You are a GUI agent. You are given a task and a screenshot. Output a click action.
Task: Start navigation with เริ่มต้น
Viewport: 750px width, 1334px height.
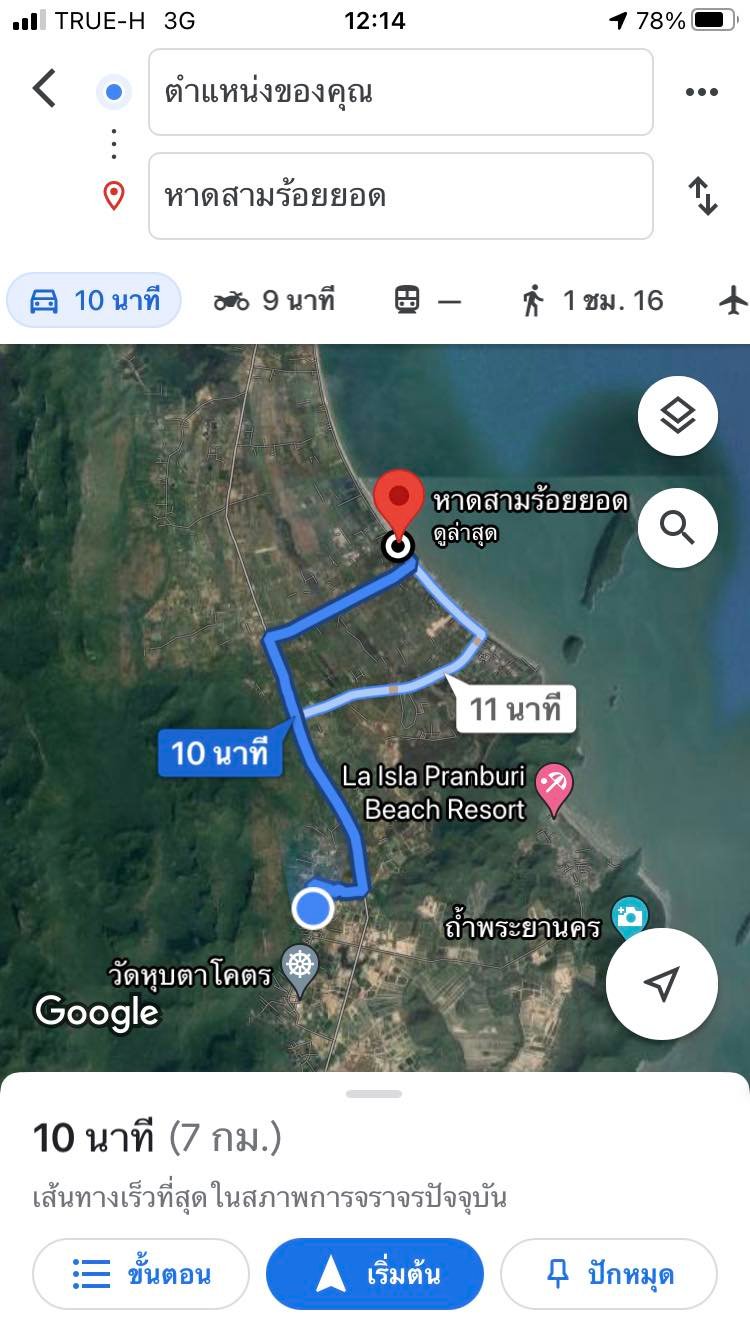point(375,1274)
